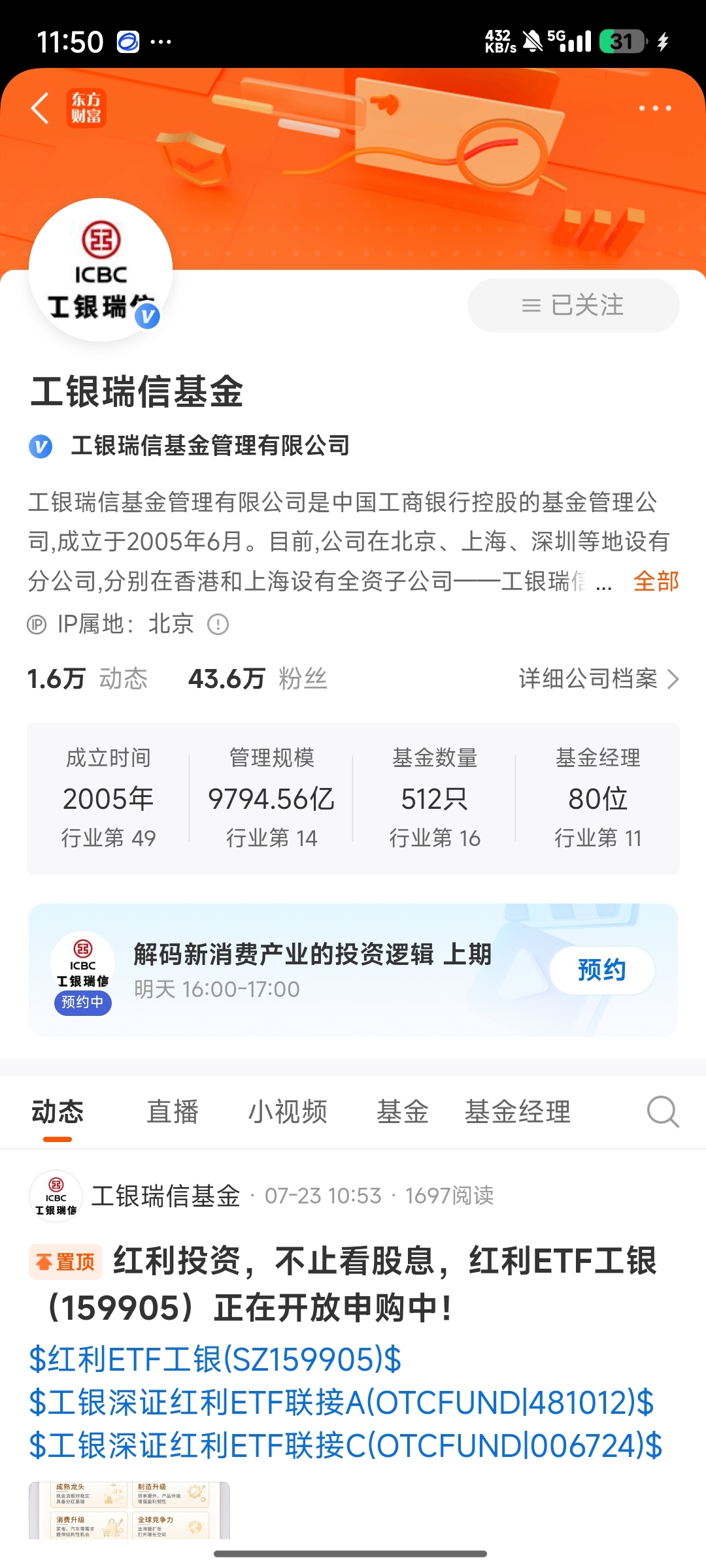Switch to the 小视频 tab
Viewport: 706px width, 1568px height.
point(288,1111)
